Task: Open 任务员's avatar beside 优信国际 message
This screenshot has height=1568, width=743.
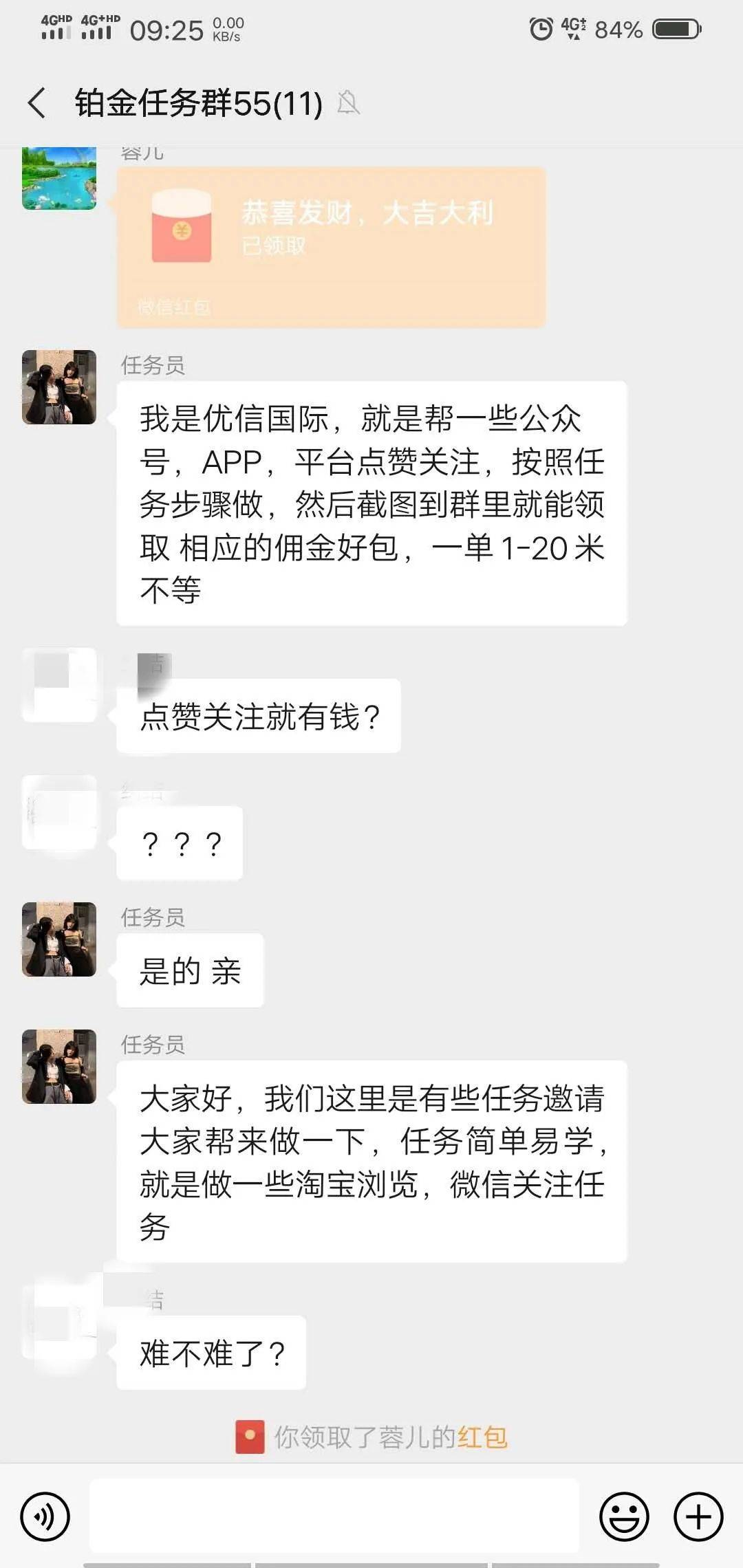Action: (59, 387)
